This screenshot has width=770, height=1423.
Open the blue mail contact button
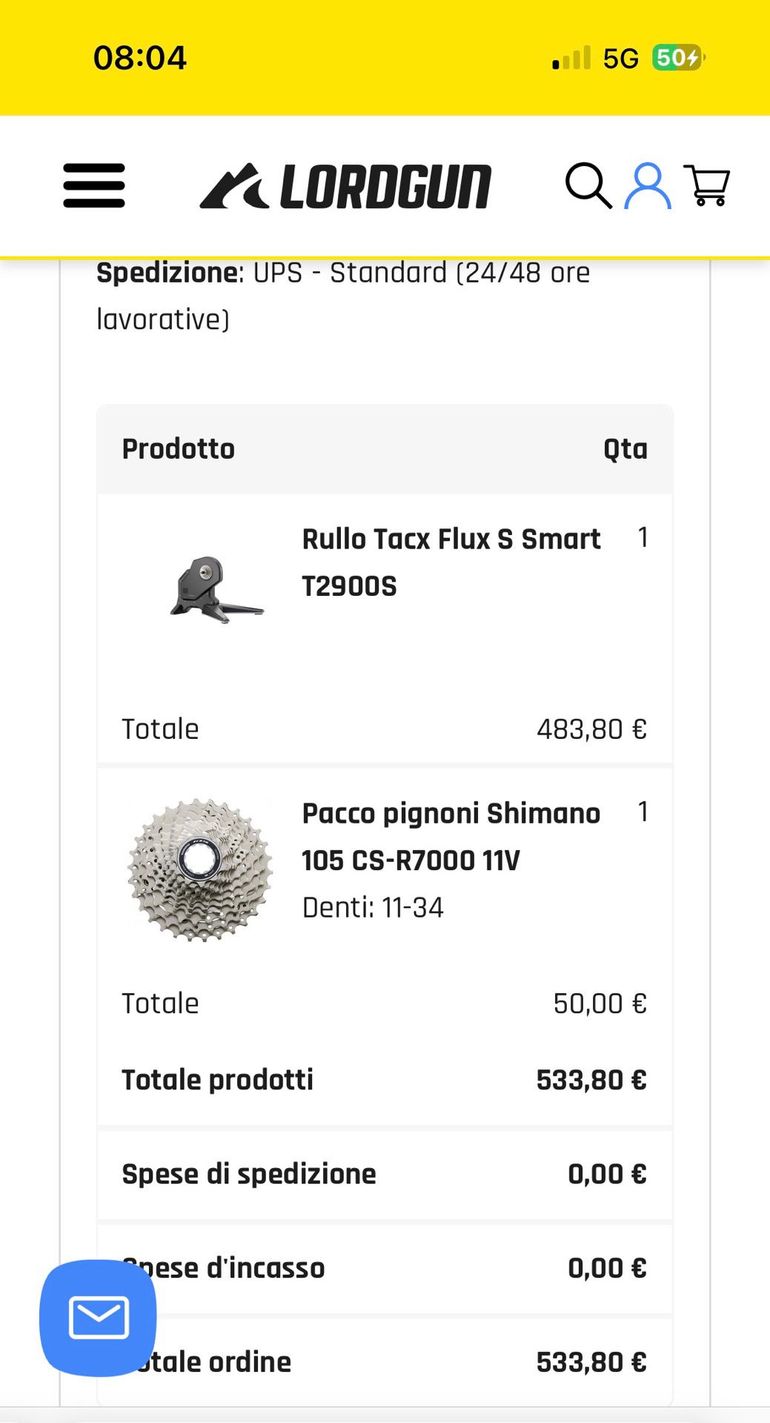(x=98, y=1317)
